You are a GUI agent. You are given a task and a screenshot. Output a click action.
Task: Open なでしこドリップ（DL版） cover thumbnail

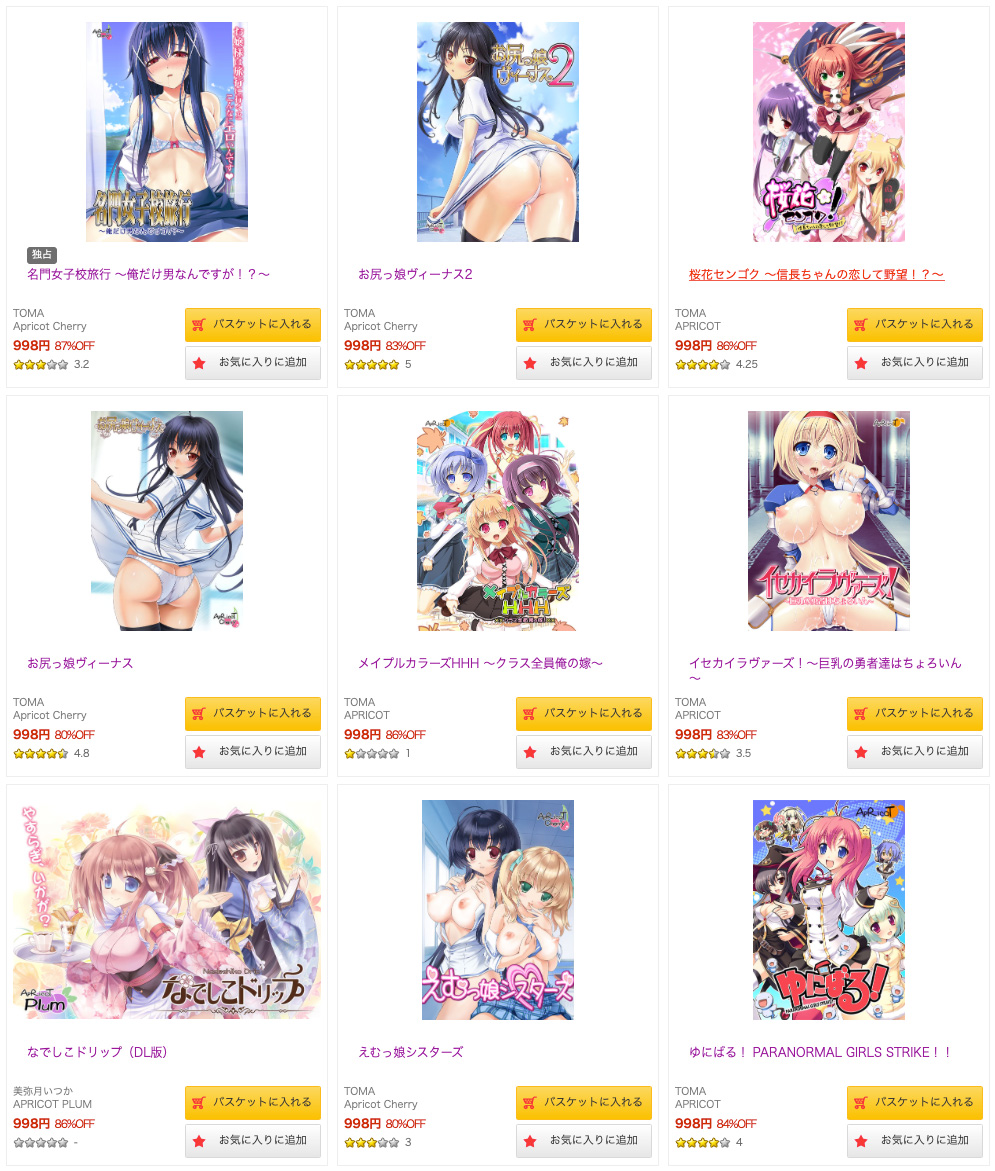click(167, 910)
